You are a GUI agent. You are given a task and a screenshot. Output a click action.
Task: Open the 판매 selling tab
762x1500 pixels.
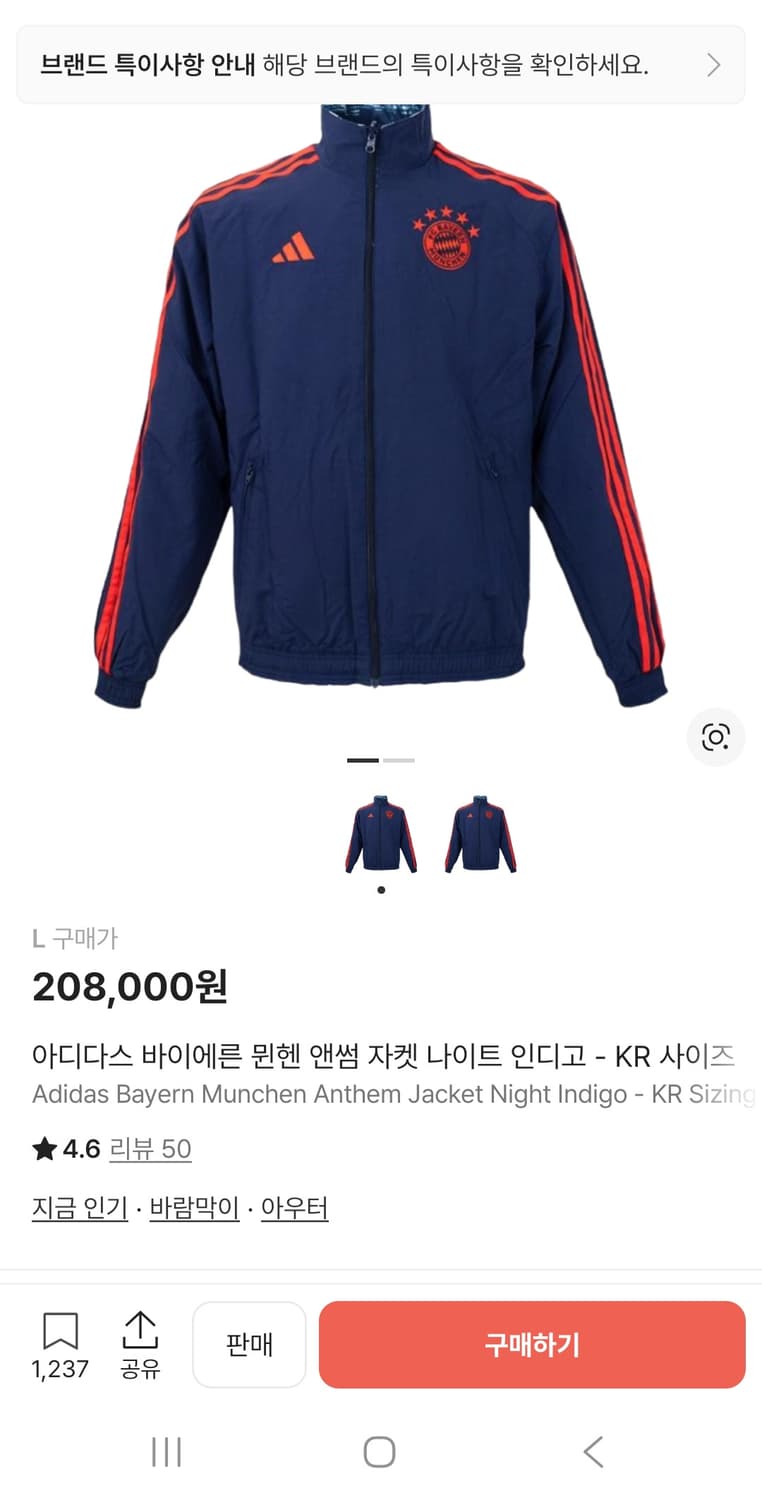(249, 1344)
